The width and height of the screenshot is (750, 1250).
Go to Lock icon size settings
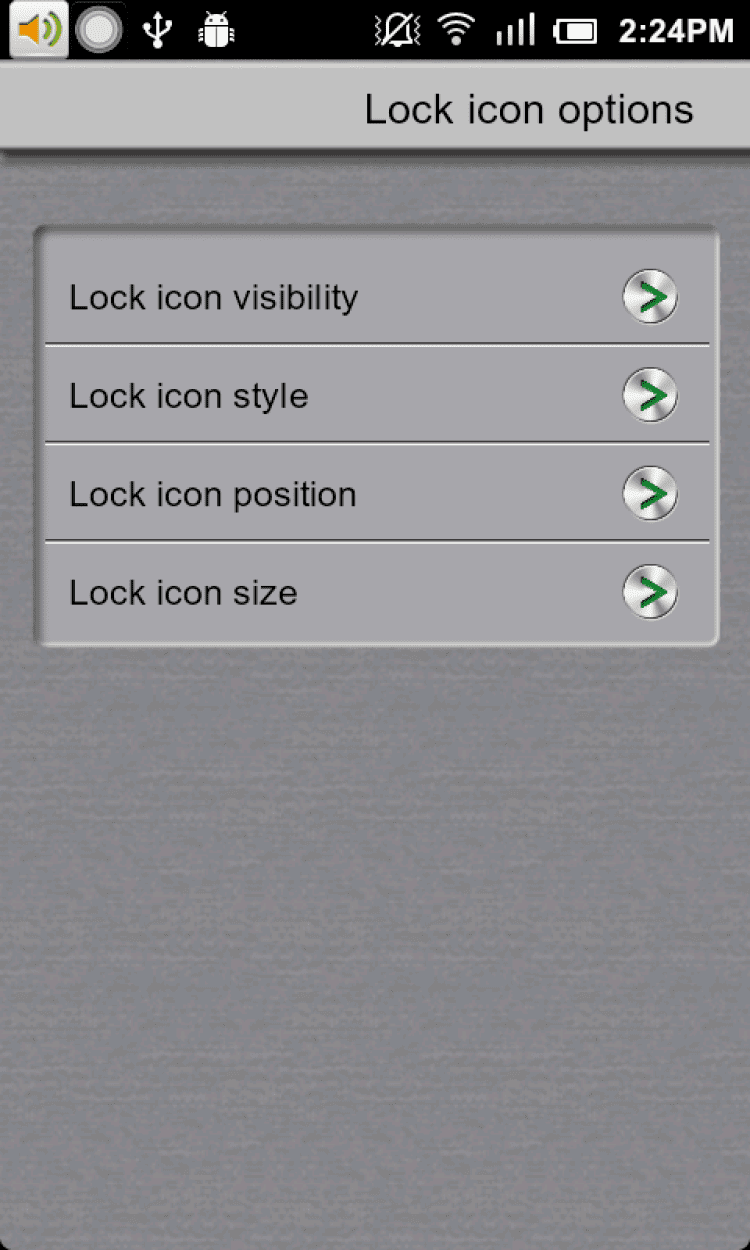point(376,592)
